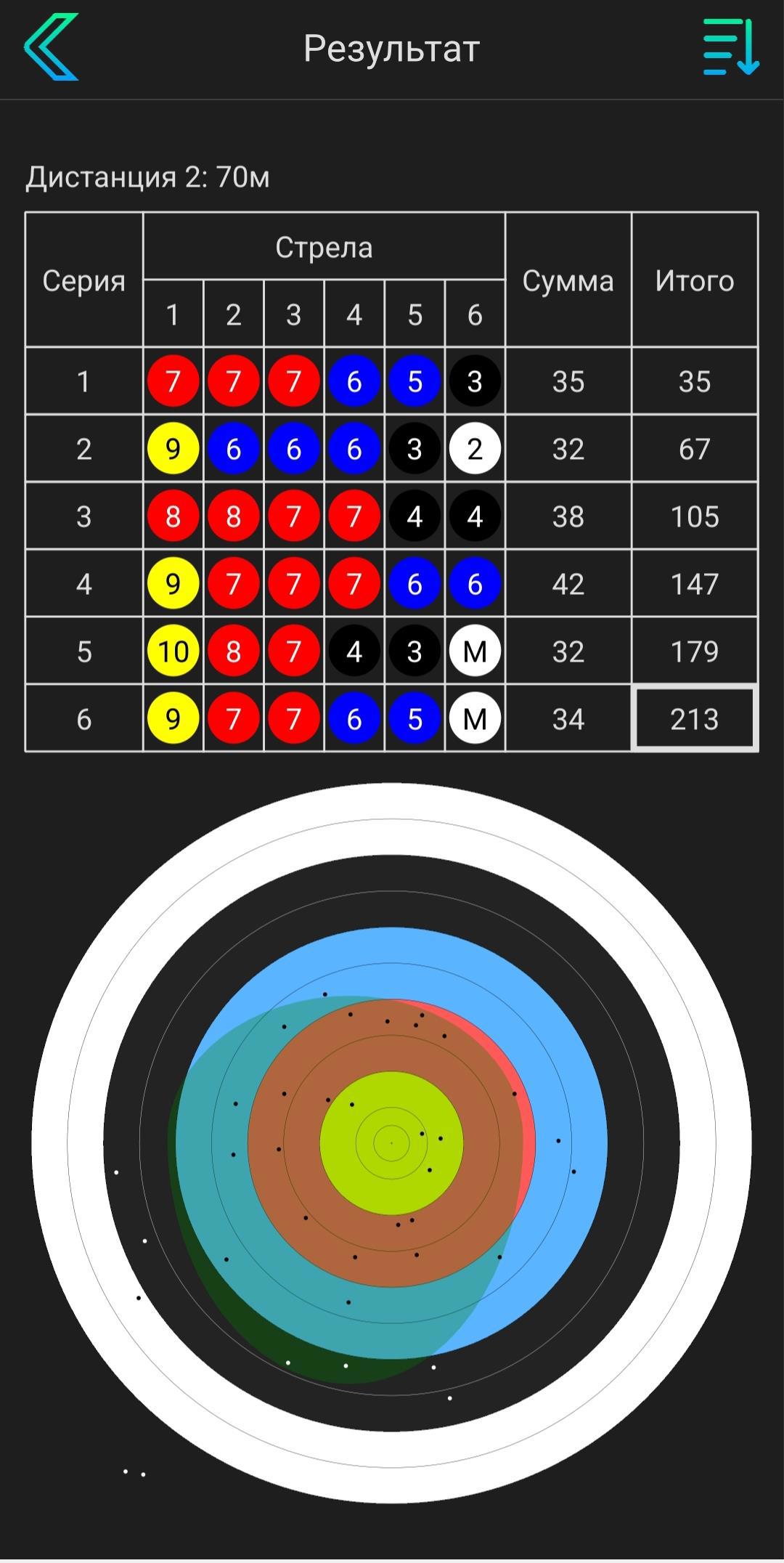
Task: Go back from the Результат screen
Action: pos(51,47)
